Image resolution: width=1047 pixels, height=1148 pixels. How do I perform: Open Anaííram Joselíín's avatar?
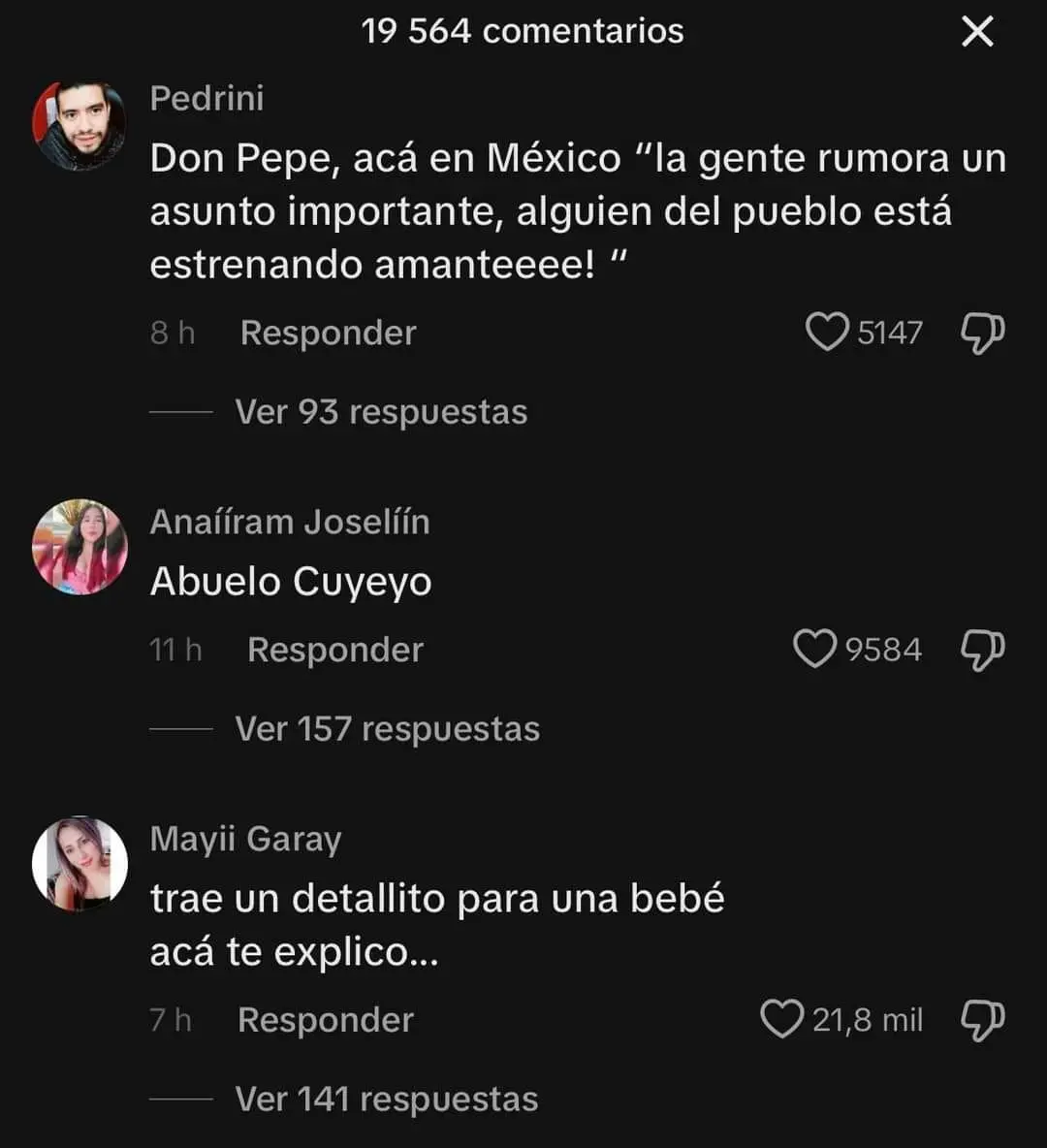[79, 547]
